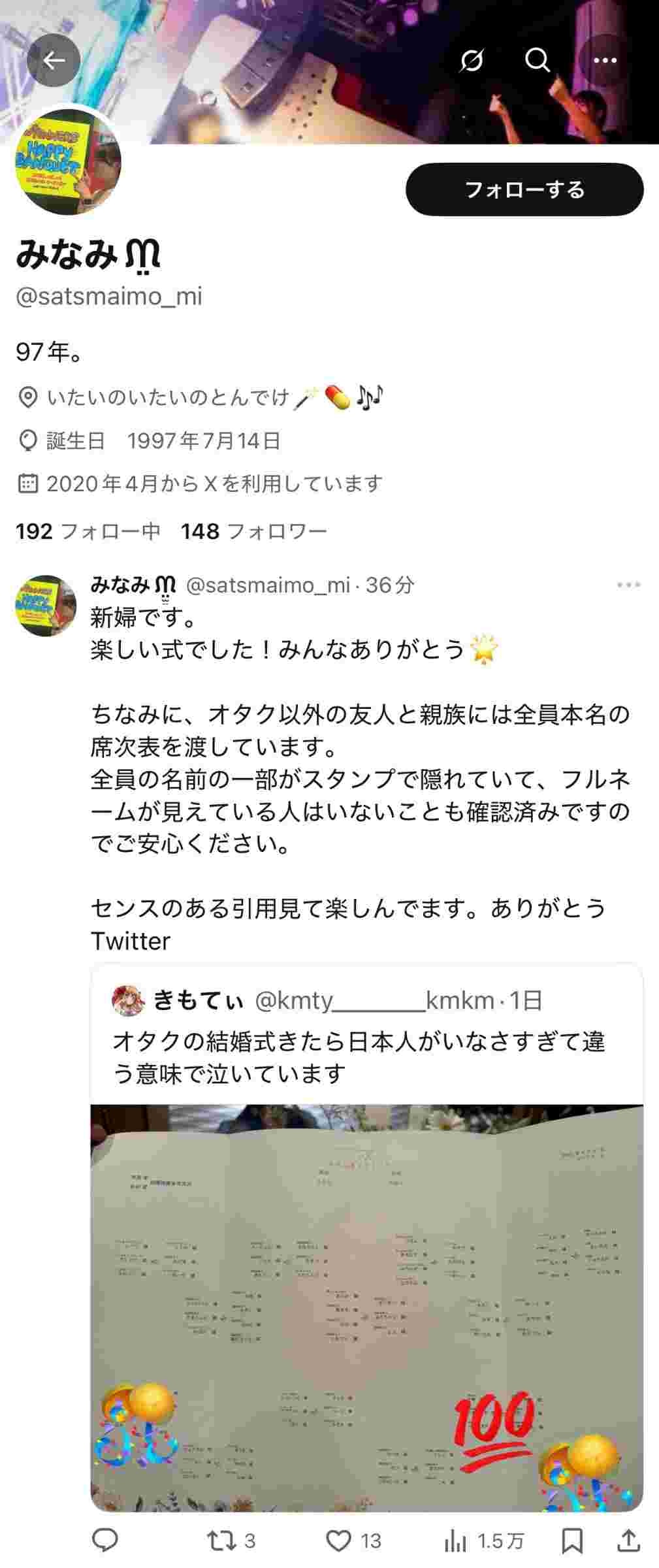Open the profile overflow menu

click(605, 61)
